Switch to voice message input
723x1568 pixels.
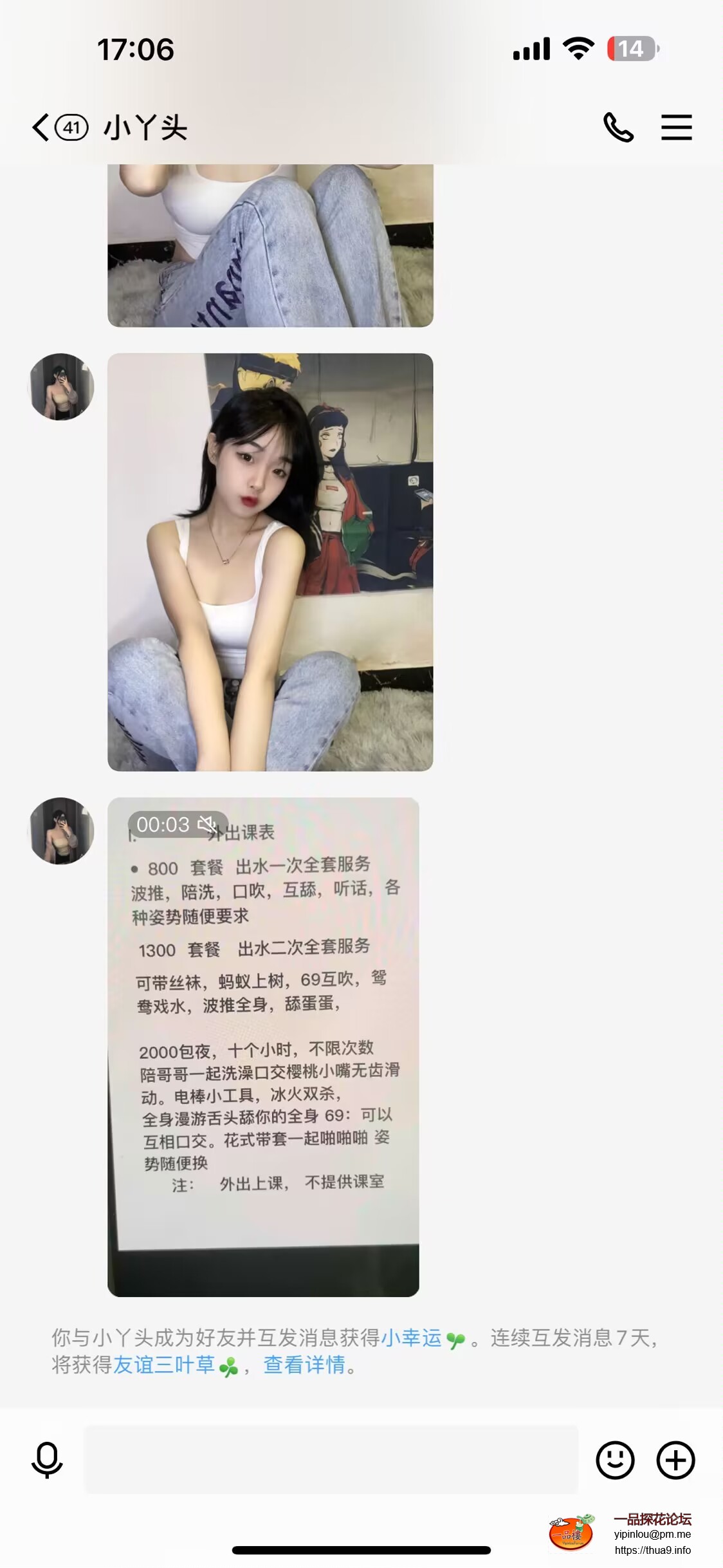tap(47, 1459)
